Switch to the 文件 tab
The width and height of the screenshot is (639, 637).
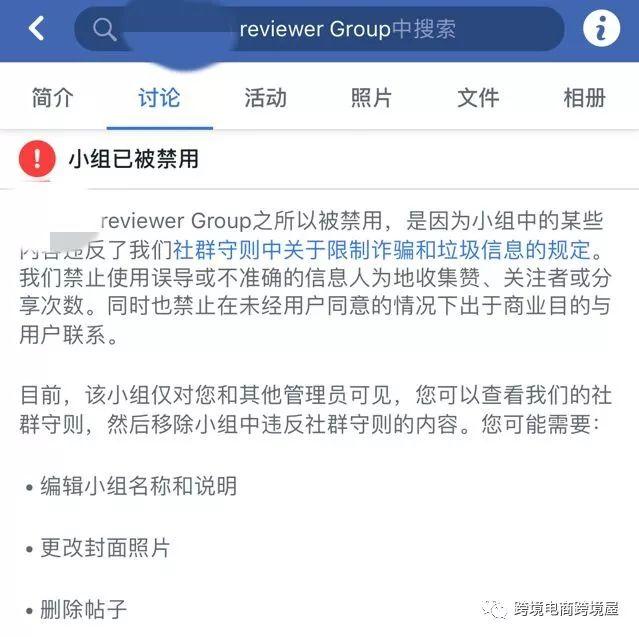click(x=478, y=97)
